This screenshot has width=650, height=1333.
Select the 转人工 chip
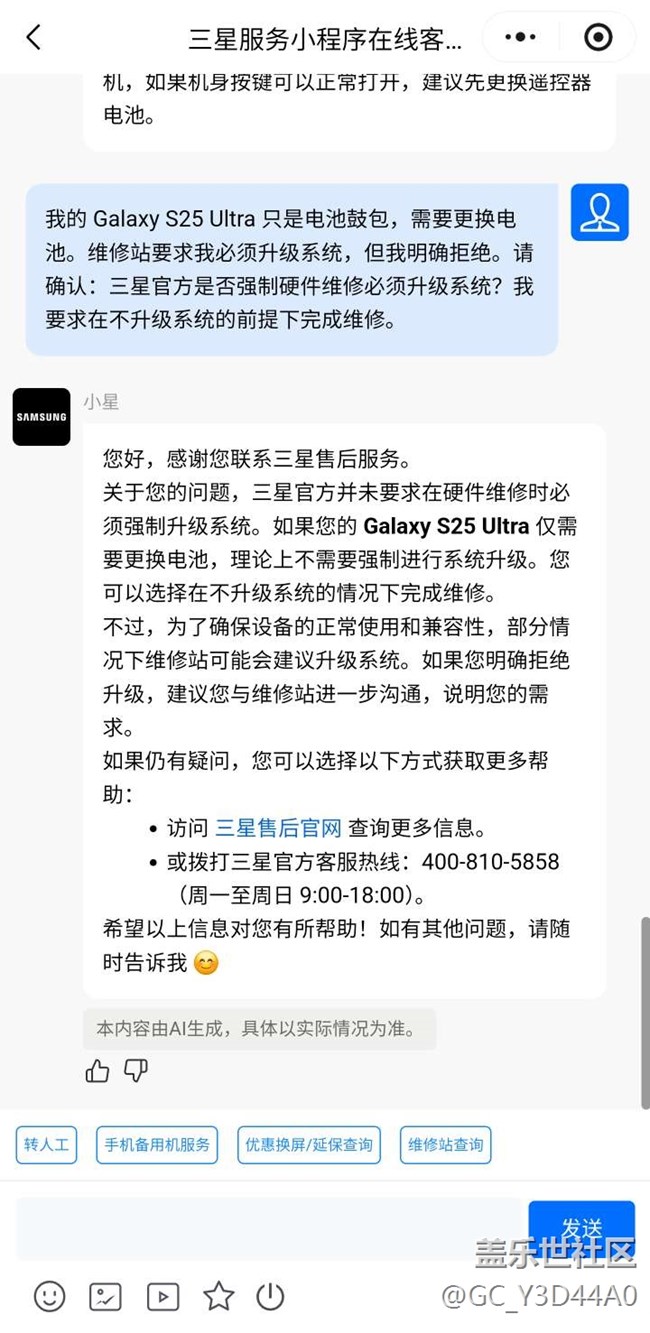tap(46, 1145)
